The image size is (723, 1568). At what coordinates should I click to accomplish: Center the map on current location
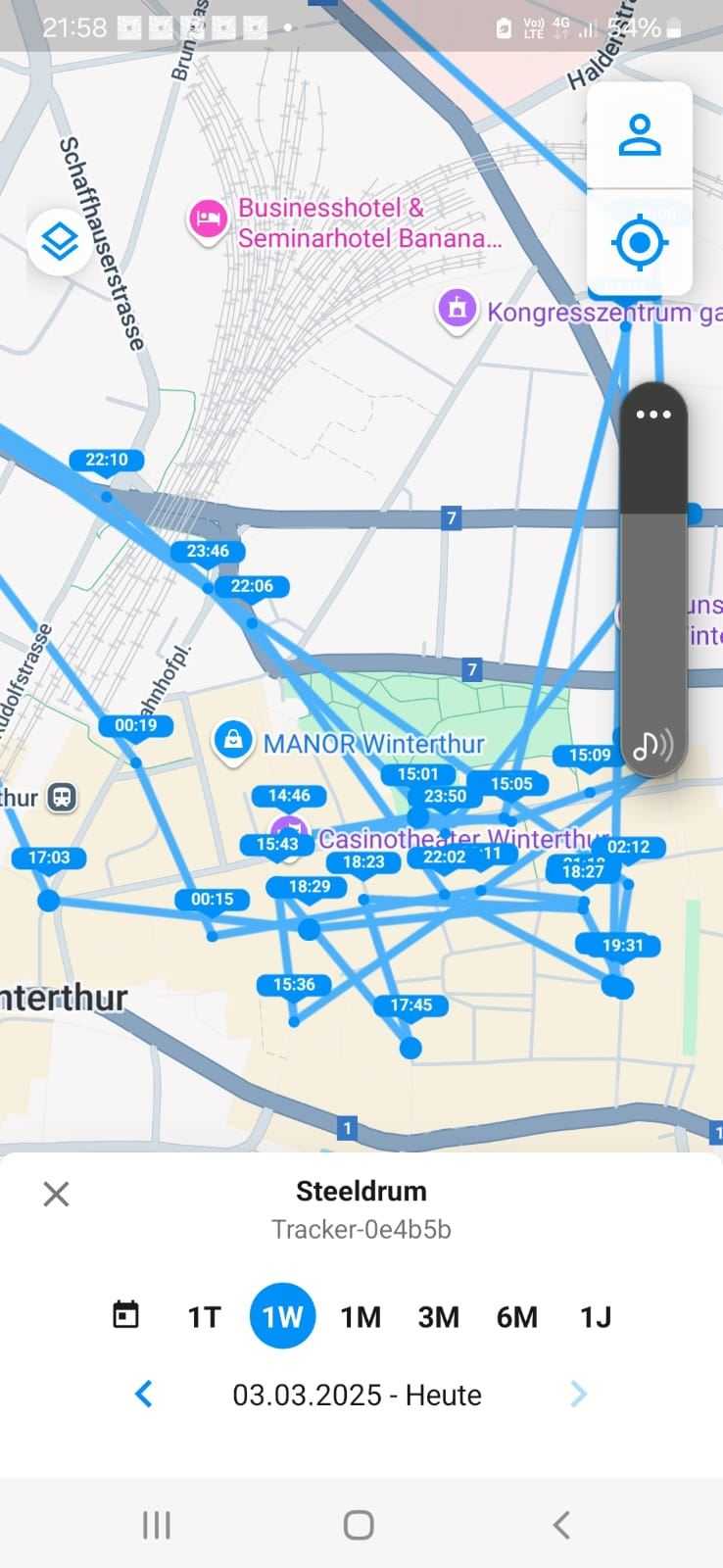coord(640,242)
